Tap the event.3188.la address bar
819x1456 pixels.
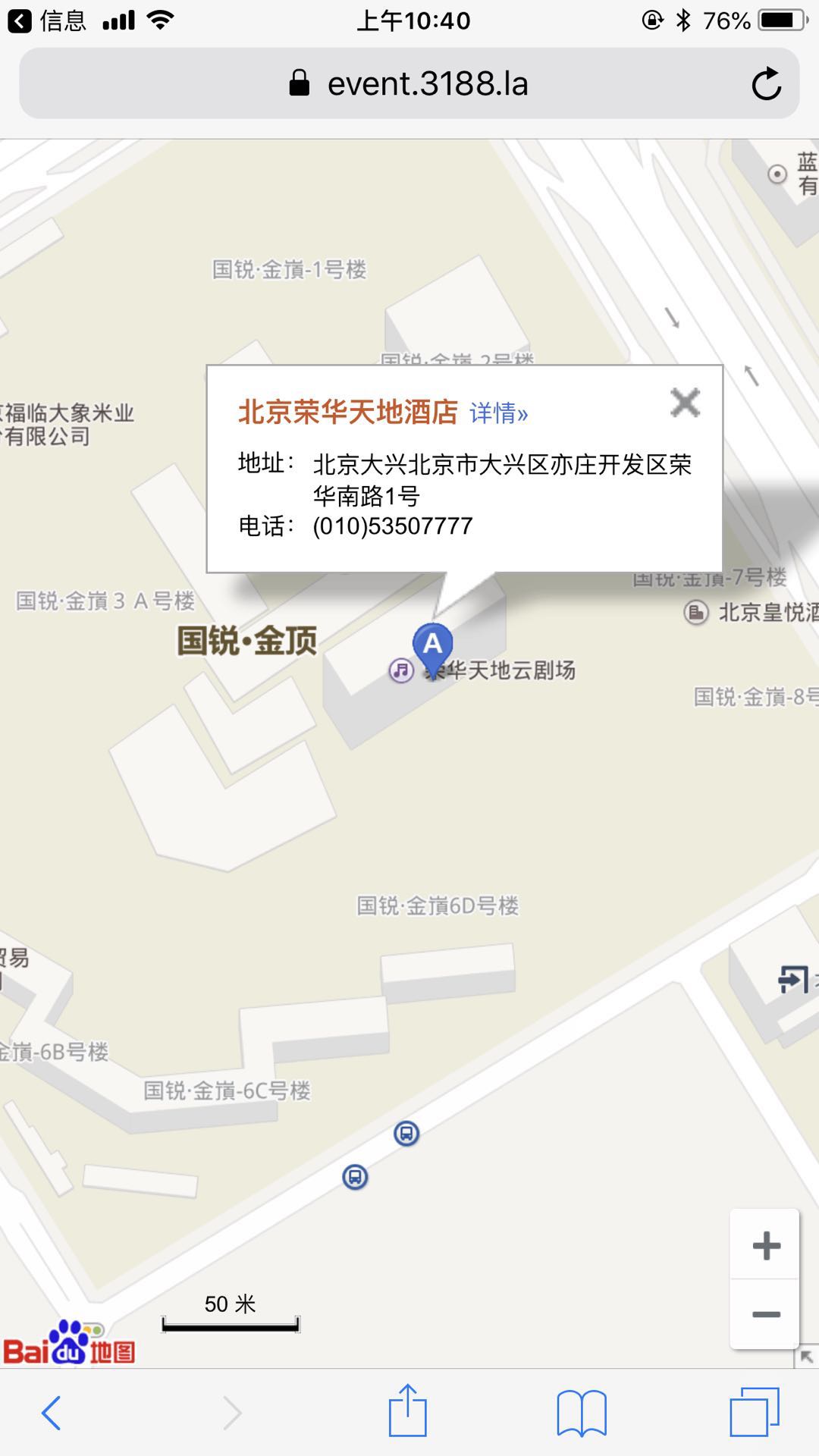pyautogui.click(x=409, y=83)
